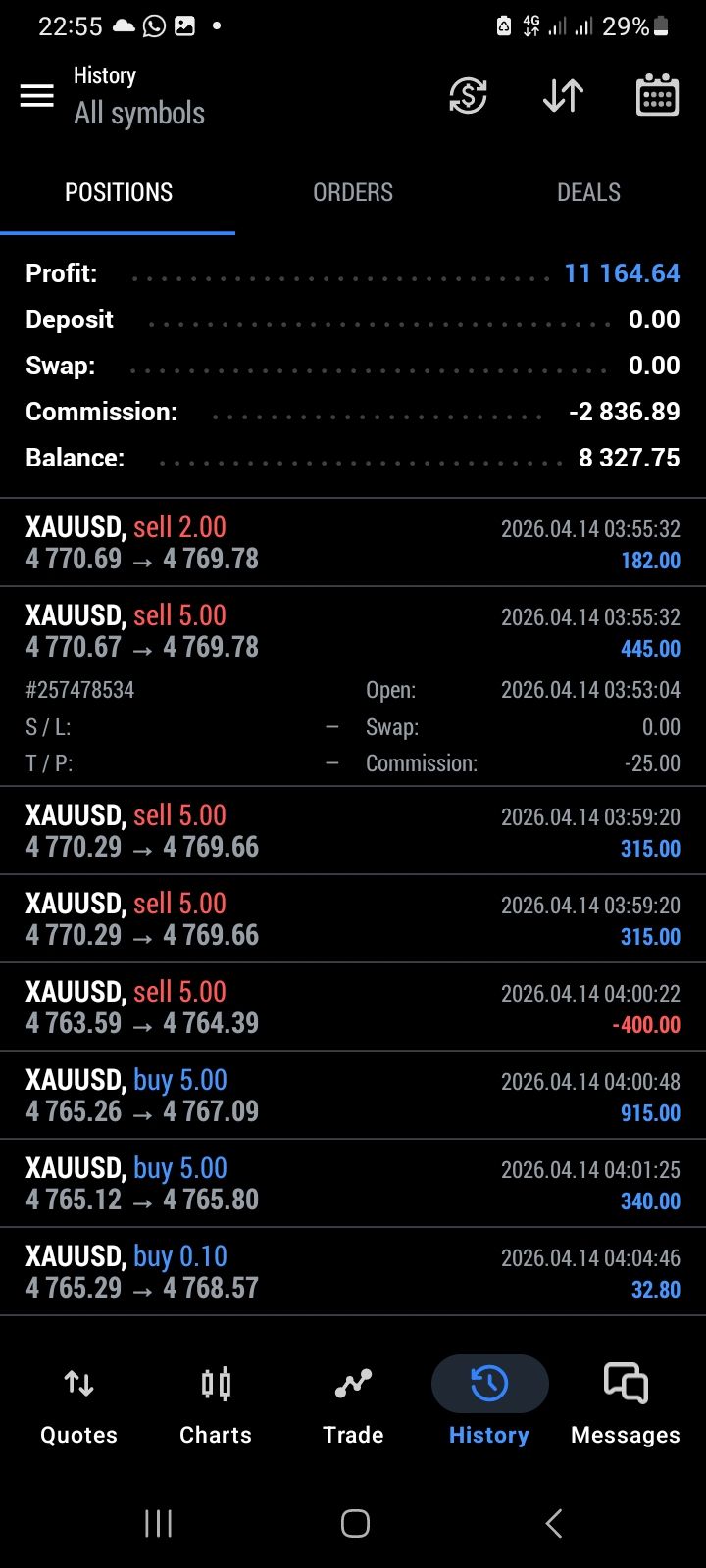The width and height of the screenshot is (706, 1568).
Task: Select the Positions tab
Action: [x=119, y=192]
